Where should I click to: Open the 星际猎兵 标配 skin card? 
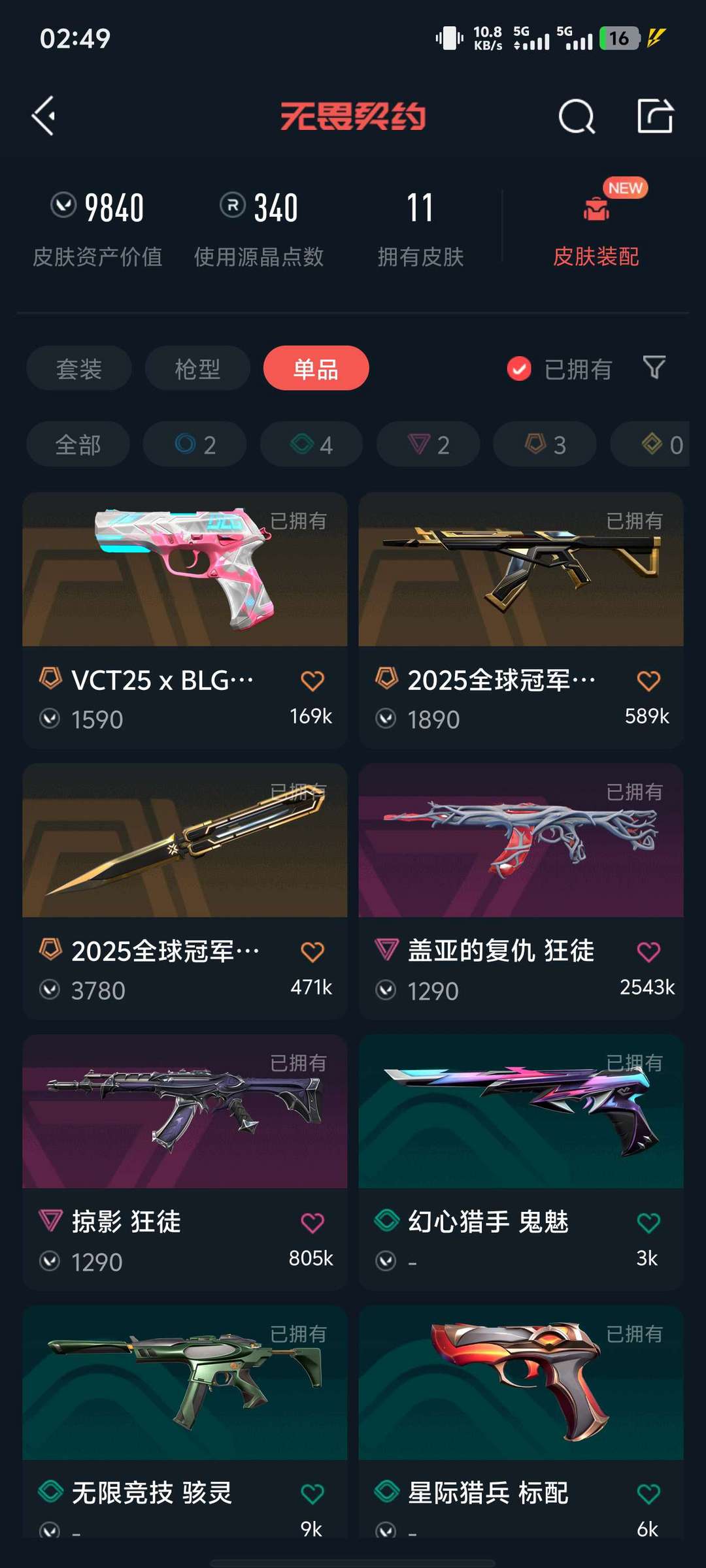[521, 1422]
